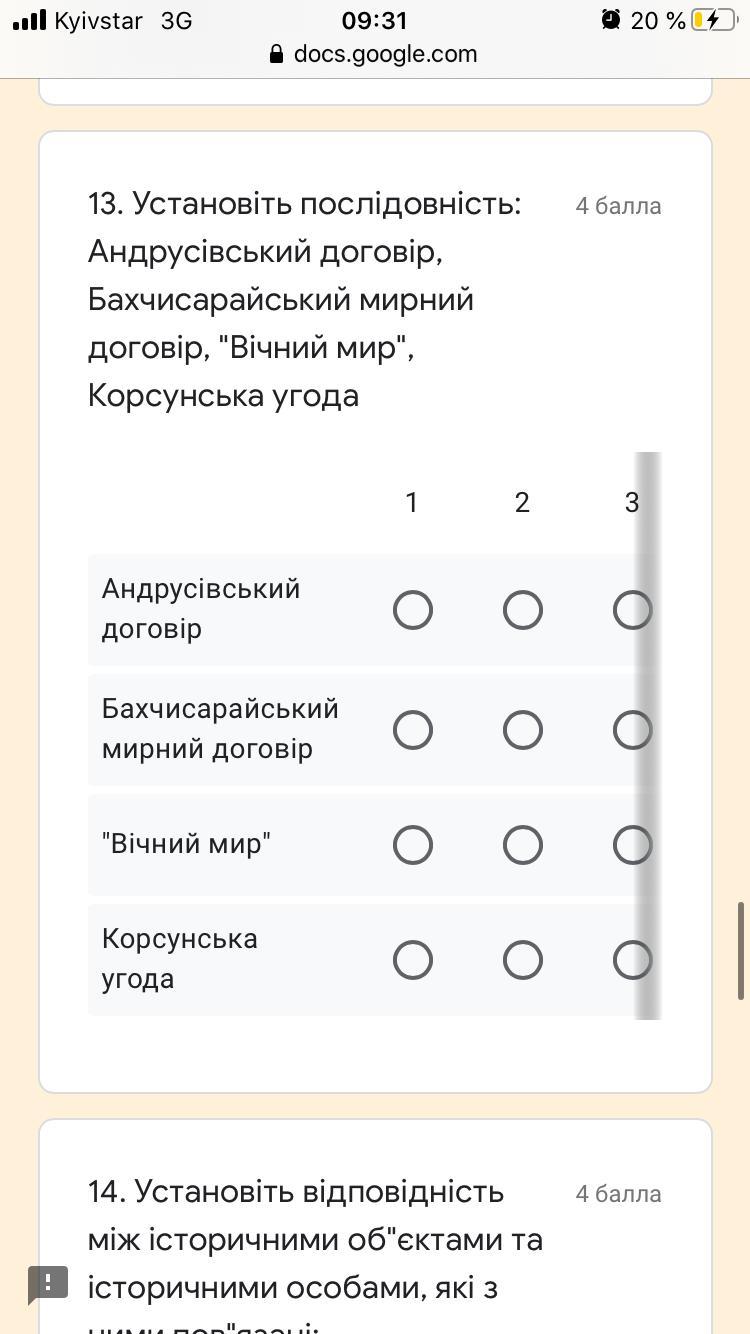Open the report problem feedback icon
The width and height of the screenshot is (750, 1334).
click(47, 1284)
